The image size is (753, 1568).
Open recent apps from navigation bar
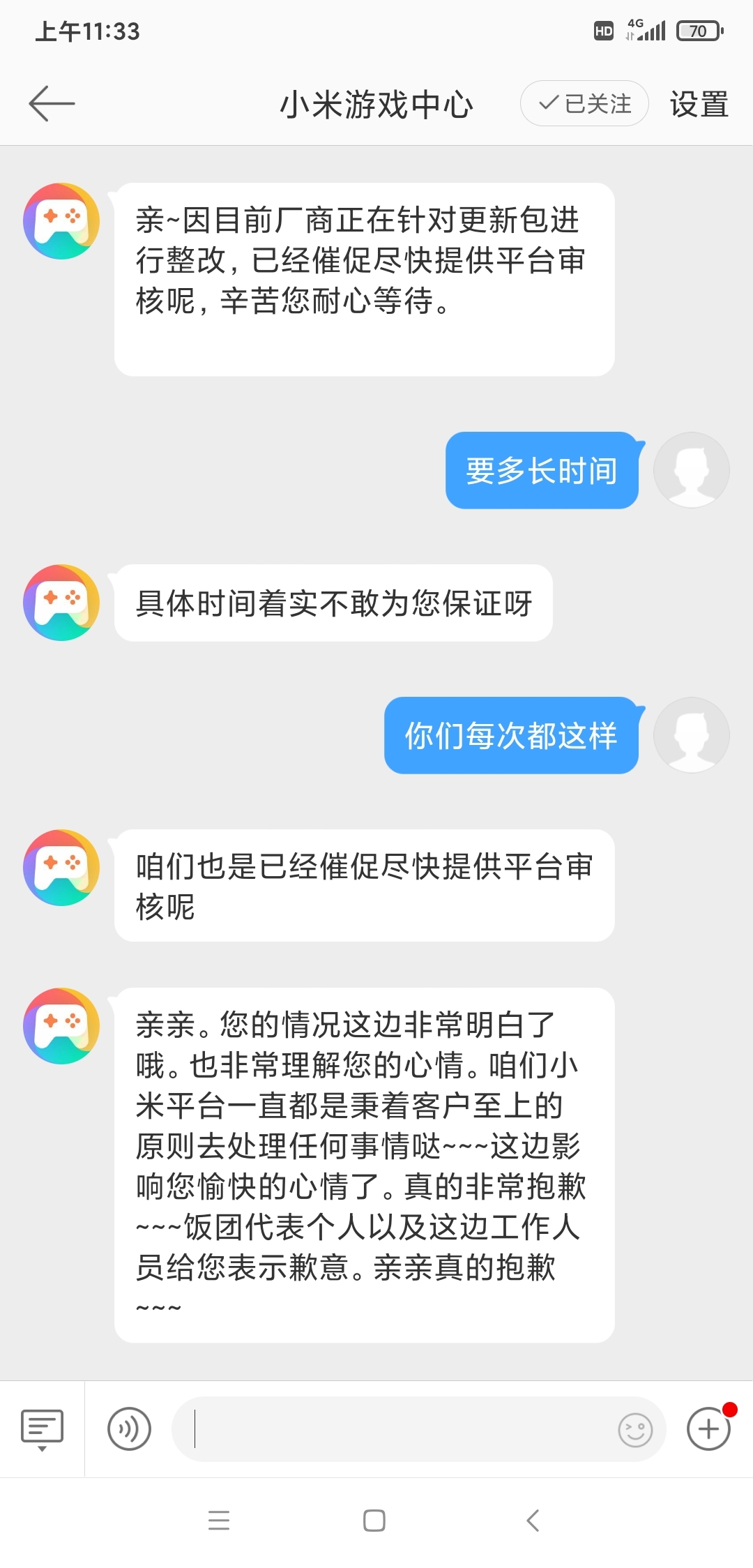219,1520
